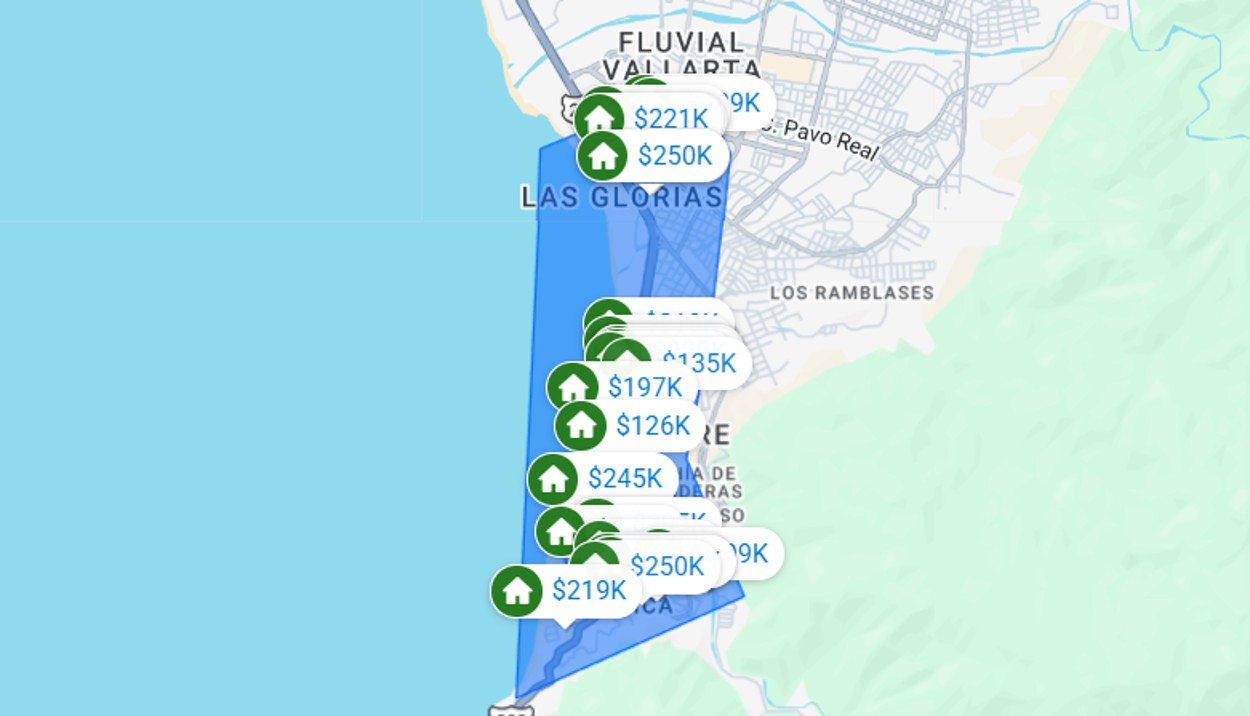View the $126K listing on the map
Viewport: 1250px width, 716px height.
(x=652, y=426)
